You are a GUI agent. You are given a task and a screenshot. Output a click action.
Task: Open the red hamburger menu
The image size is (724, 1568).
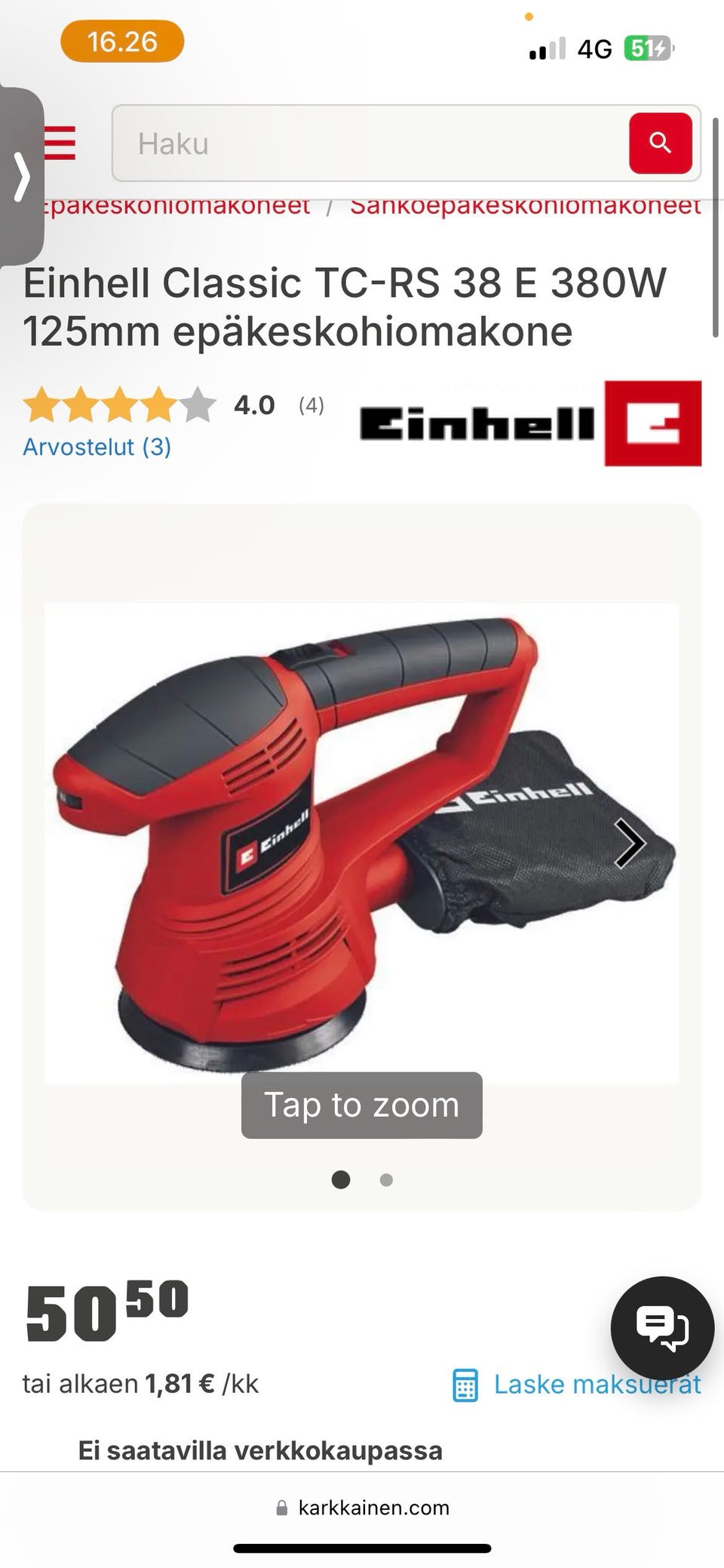pyautogui.click(x=60, y=143)
